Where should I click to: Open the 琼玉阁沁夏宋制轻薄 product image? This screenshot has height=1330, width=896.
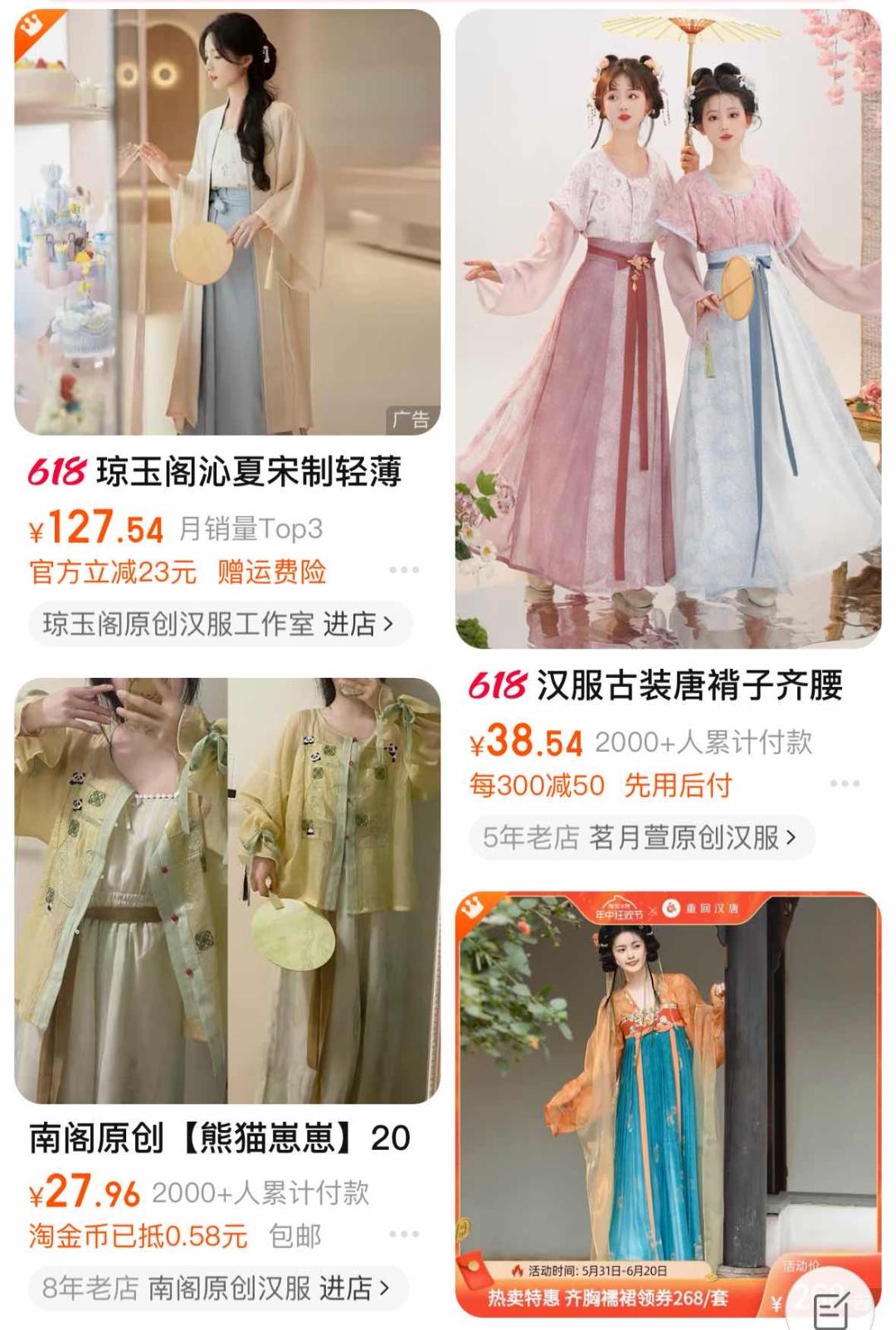tap(227, 222)
